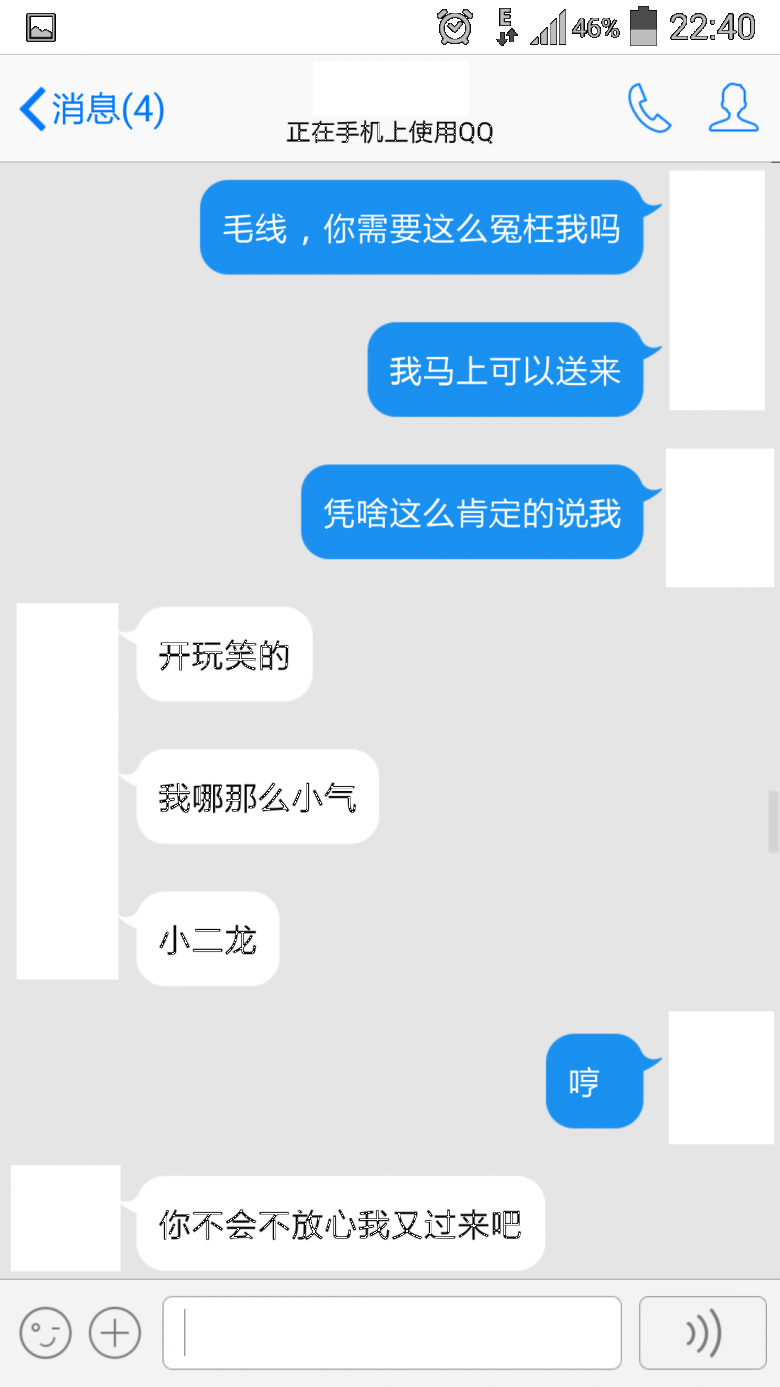Open the contact profile icon

point(733,108)
